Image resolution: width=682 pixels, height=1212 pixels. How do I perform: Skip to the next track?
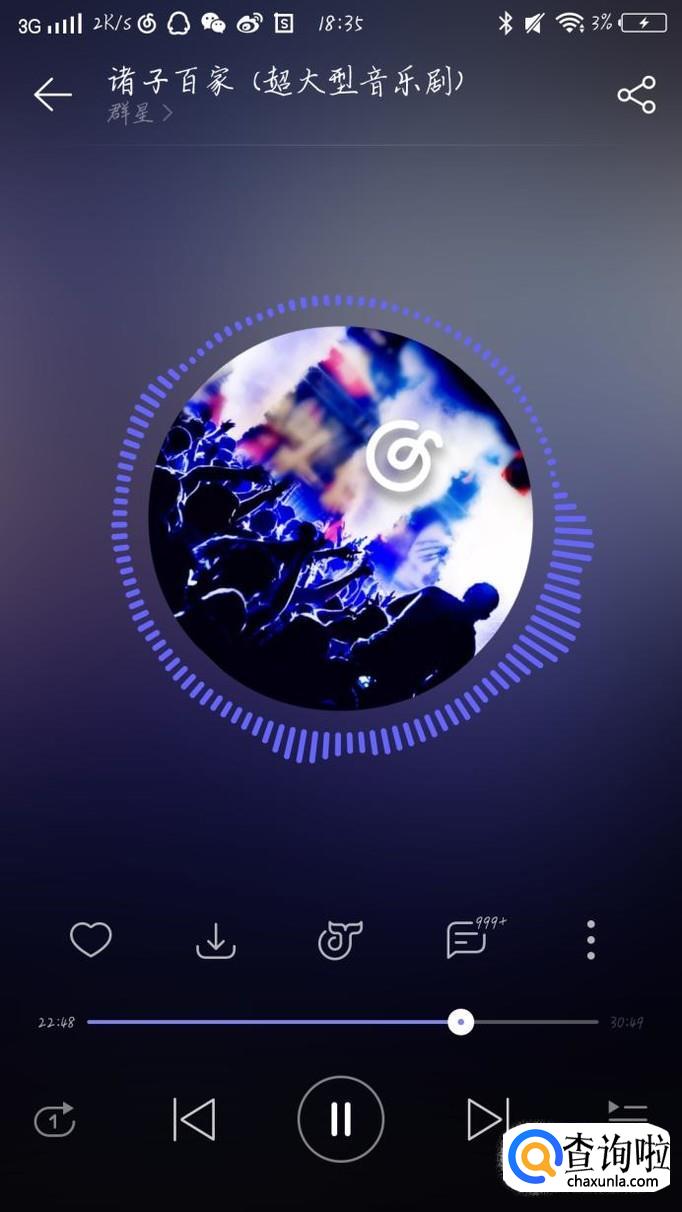[488, 1119]
